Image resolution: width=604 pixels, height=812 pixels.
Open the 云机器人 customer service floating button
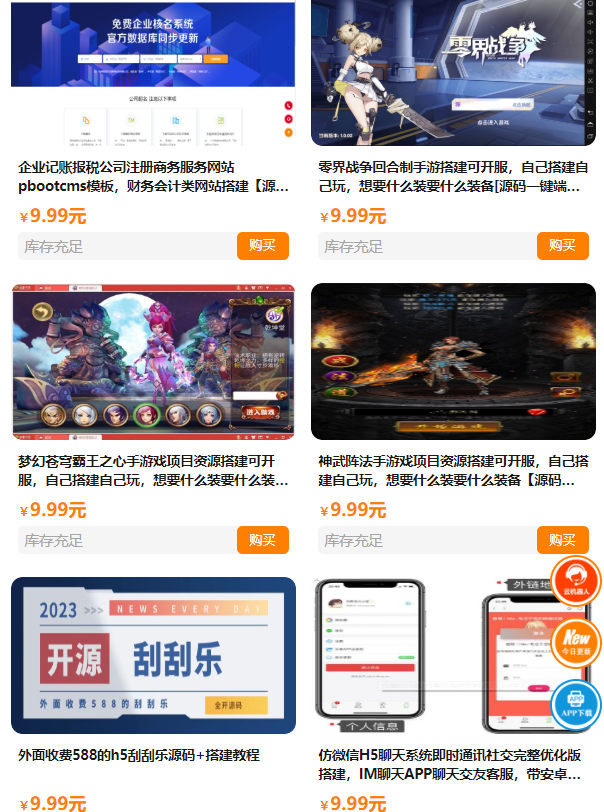576,580
